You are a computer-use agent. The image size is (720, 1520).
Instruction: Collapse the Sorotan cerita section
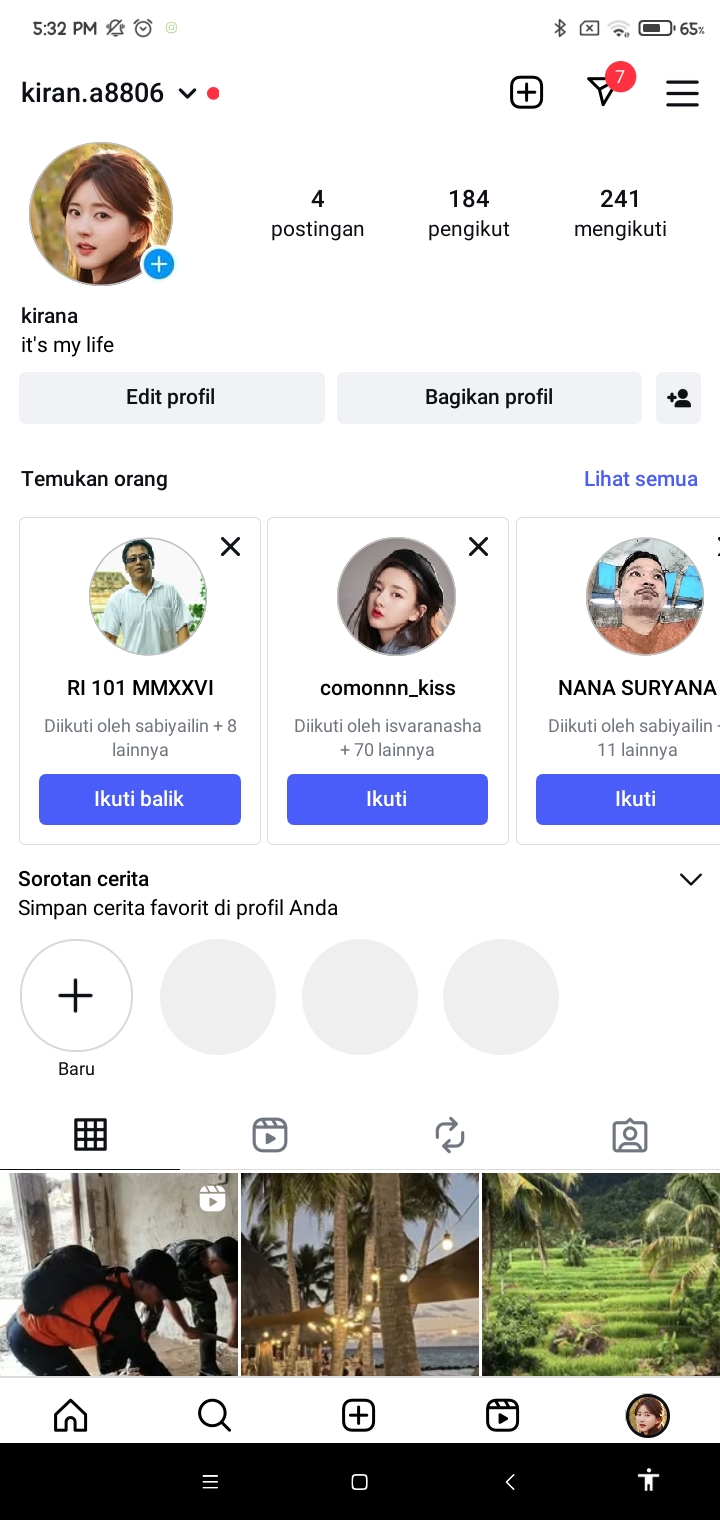pos(690,880)
